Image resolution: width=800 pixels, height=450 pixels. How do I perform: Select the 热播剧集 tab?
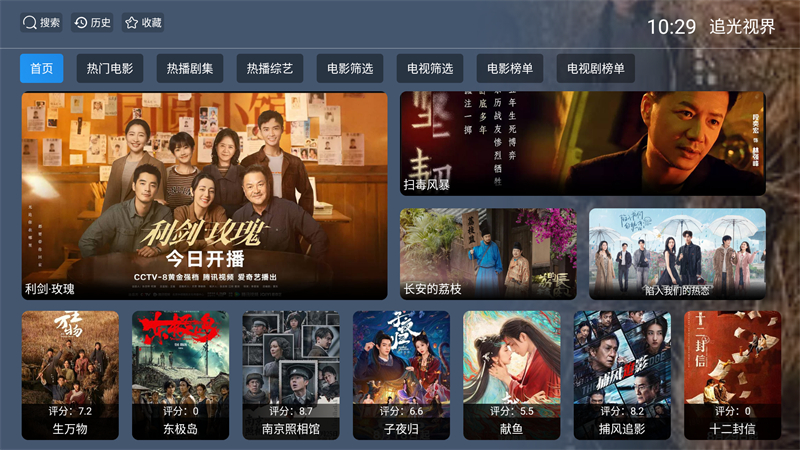click(x=190, y=68)
